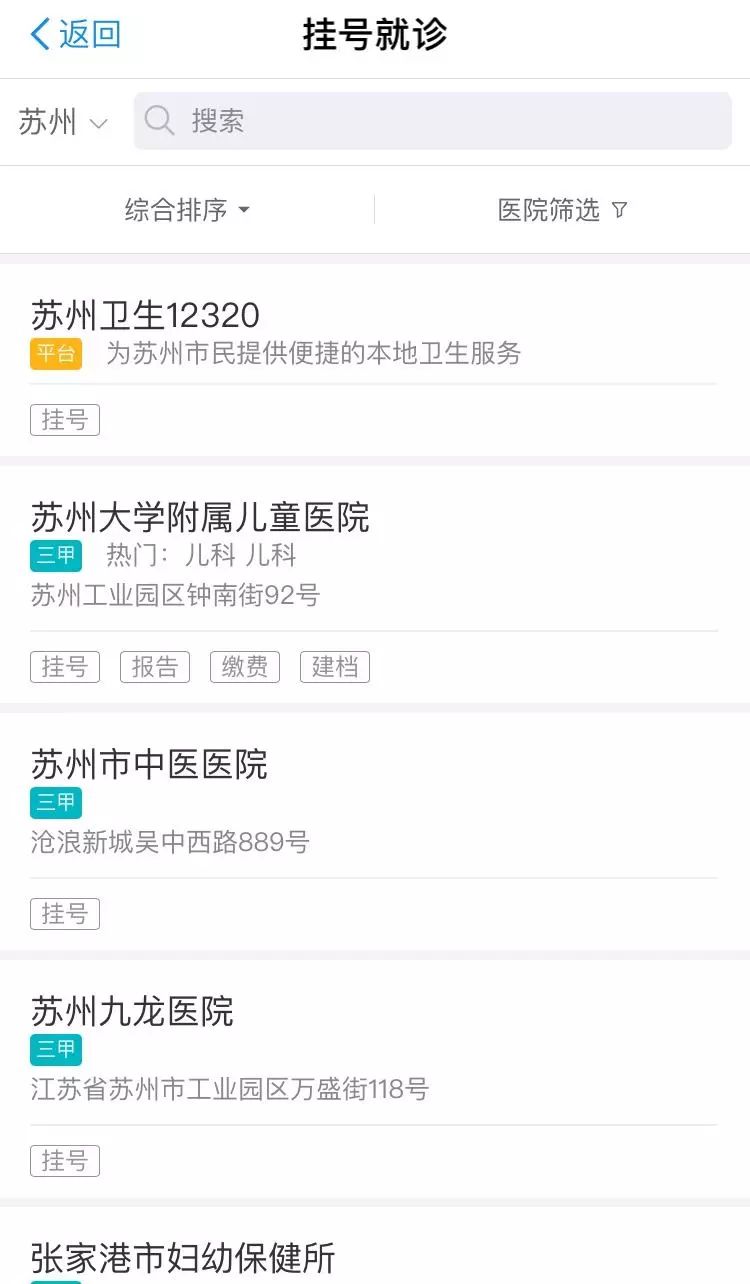Choose 缴费 under 苏州大学附属儿童医院
This screenshot has height=1284, width=750.
click(x=245, y=667)
